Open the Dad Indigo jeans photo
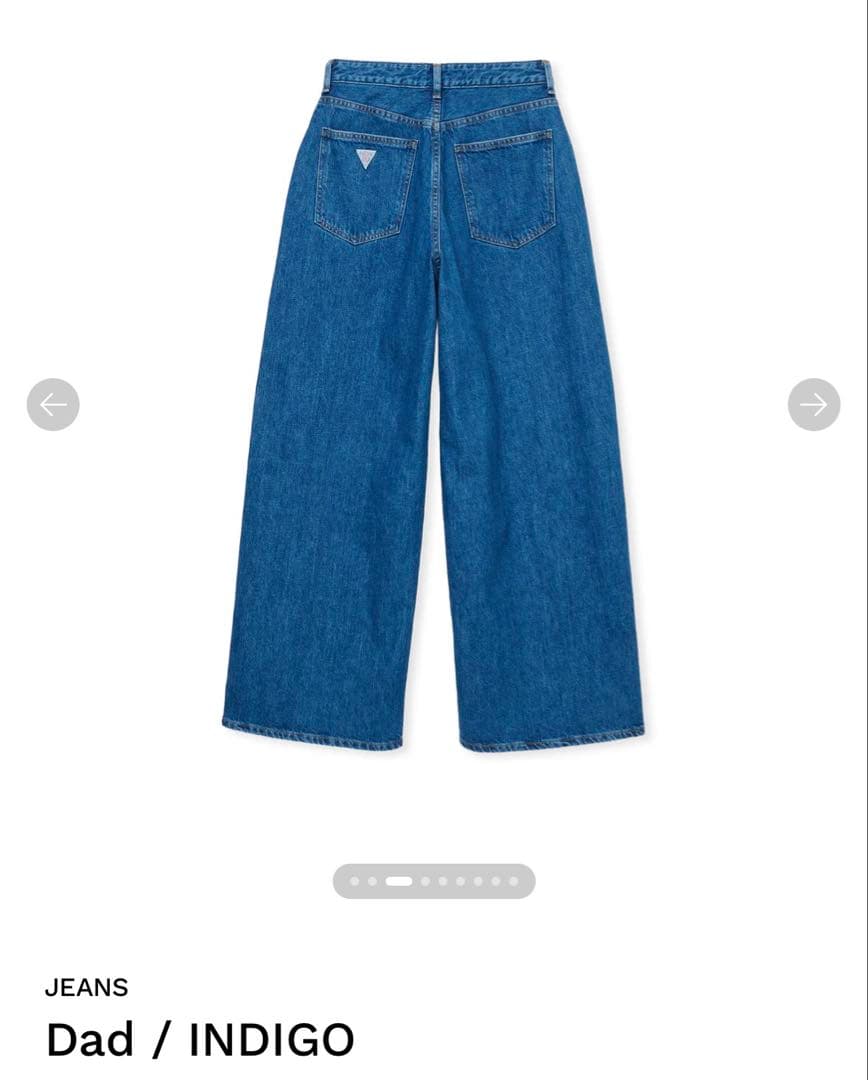This screenshot has height=1080, width=868. click(x=433, y=405)
